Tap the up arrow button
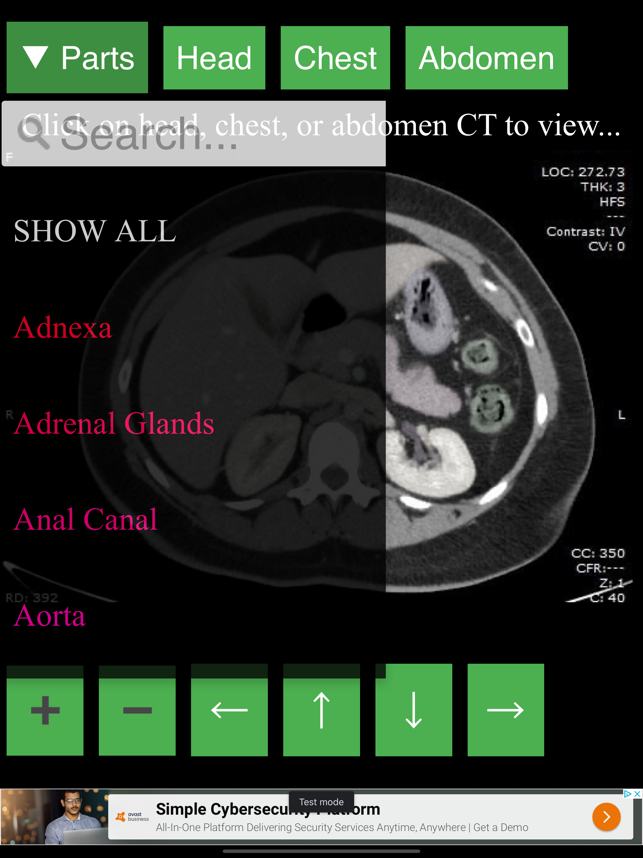 coord(321,710)
